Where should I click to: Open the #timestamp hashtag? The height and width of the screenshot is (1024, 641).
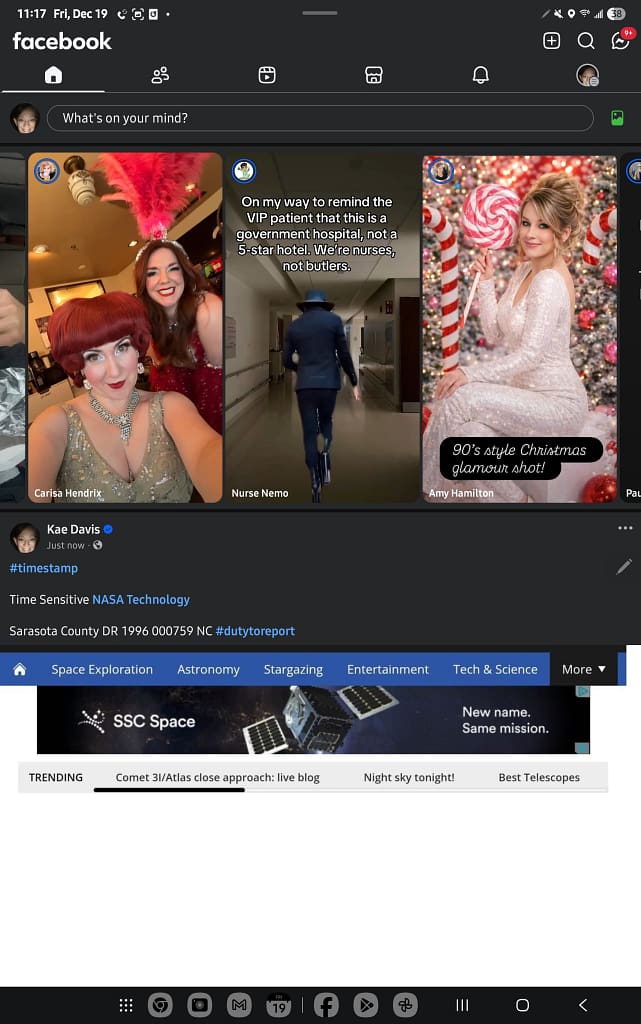click(43, 568)
